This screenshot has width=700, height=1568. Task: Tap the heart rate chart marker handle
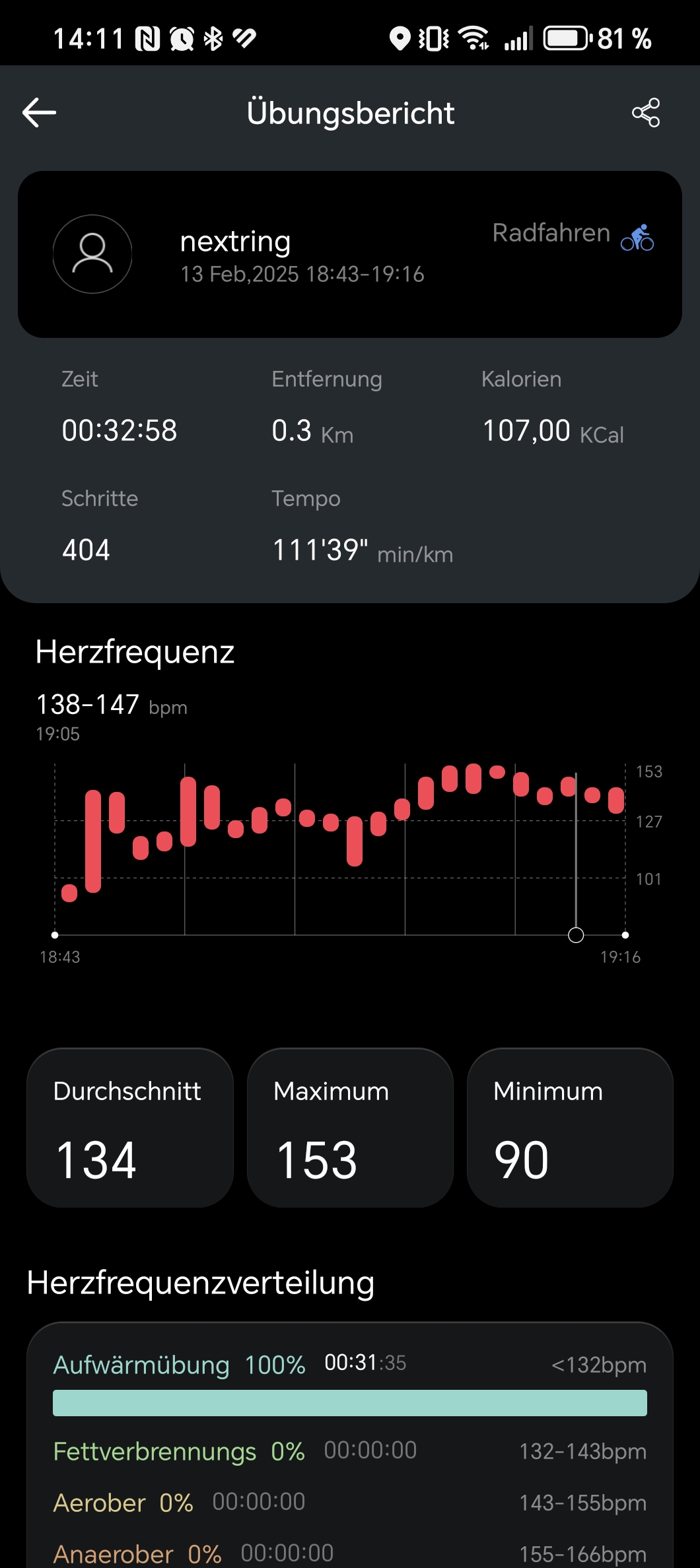576,934
